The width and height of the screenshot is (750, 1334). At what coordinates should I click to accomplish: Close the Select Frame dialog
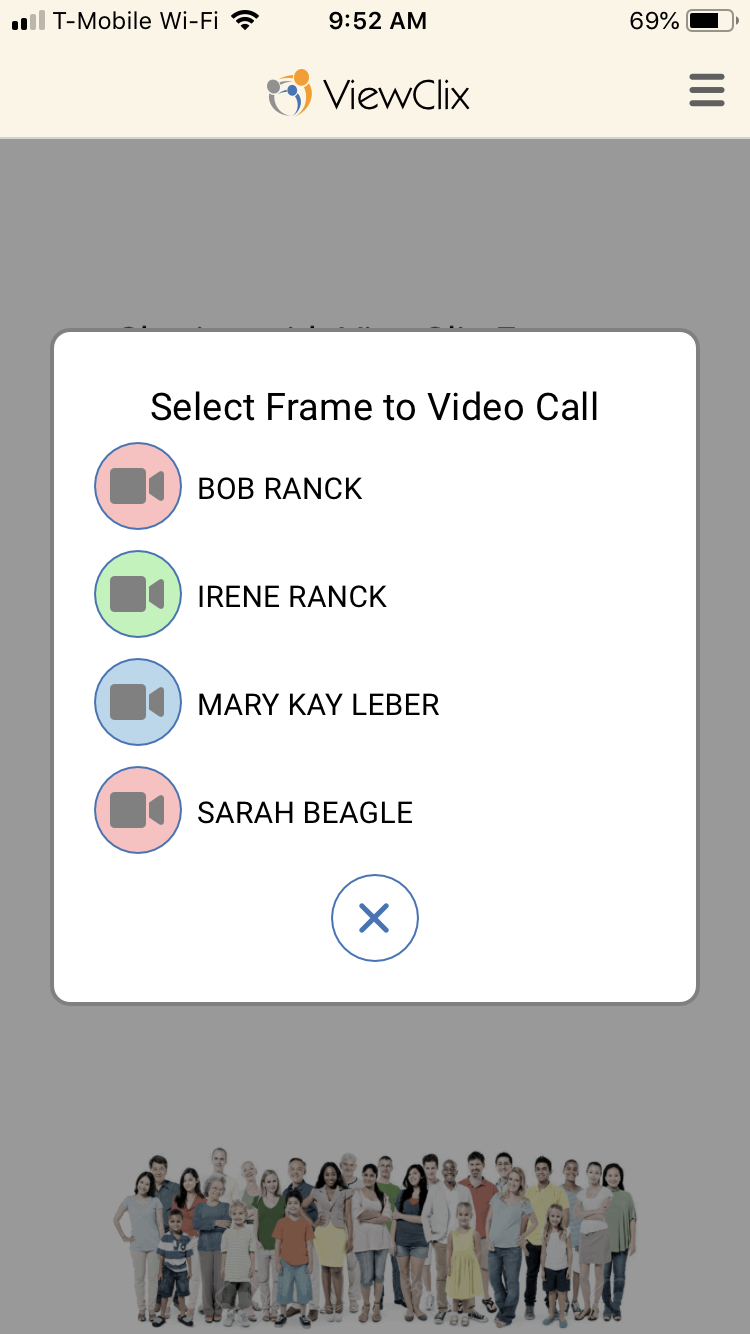375,918
